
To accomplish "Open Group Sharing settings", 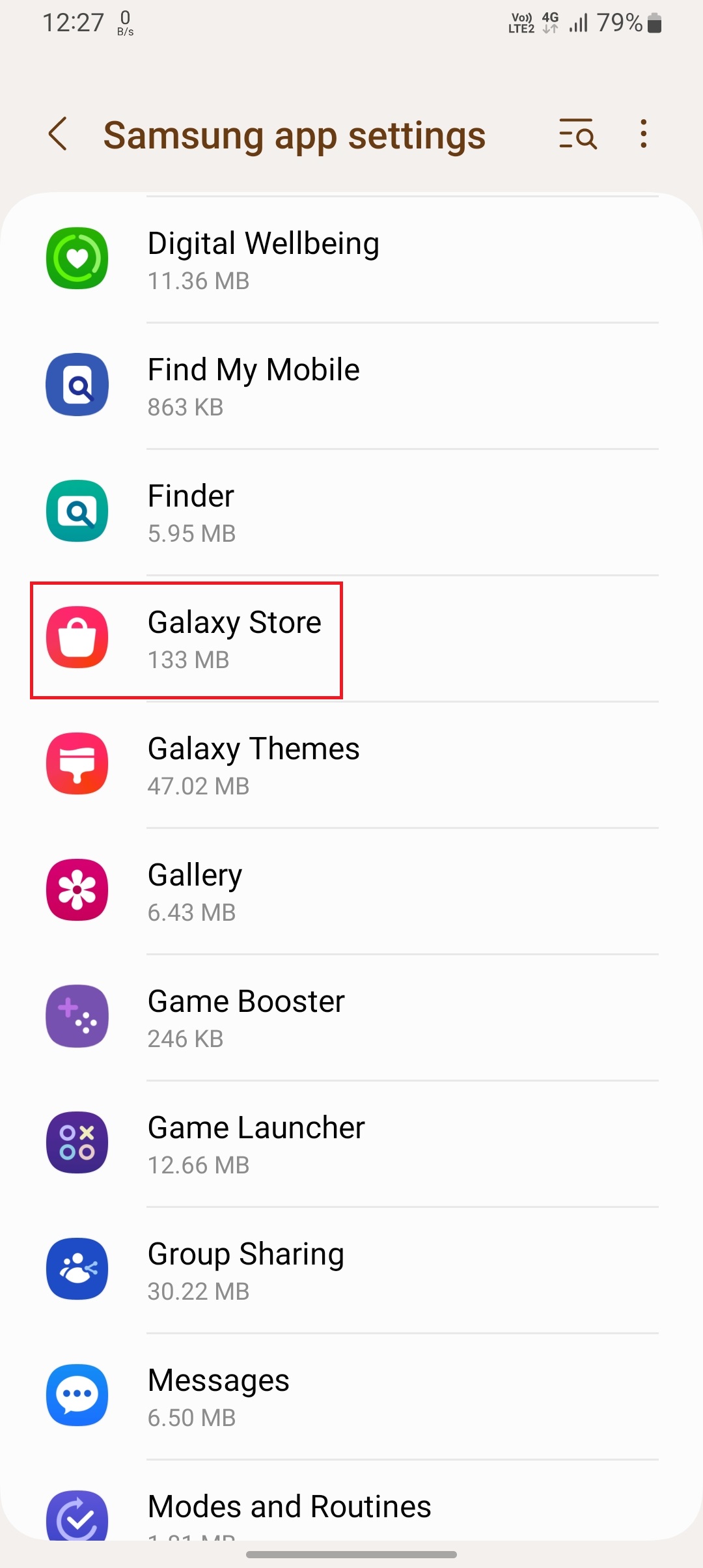I will click(x=351, y=1270).
